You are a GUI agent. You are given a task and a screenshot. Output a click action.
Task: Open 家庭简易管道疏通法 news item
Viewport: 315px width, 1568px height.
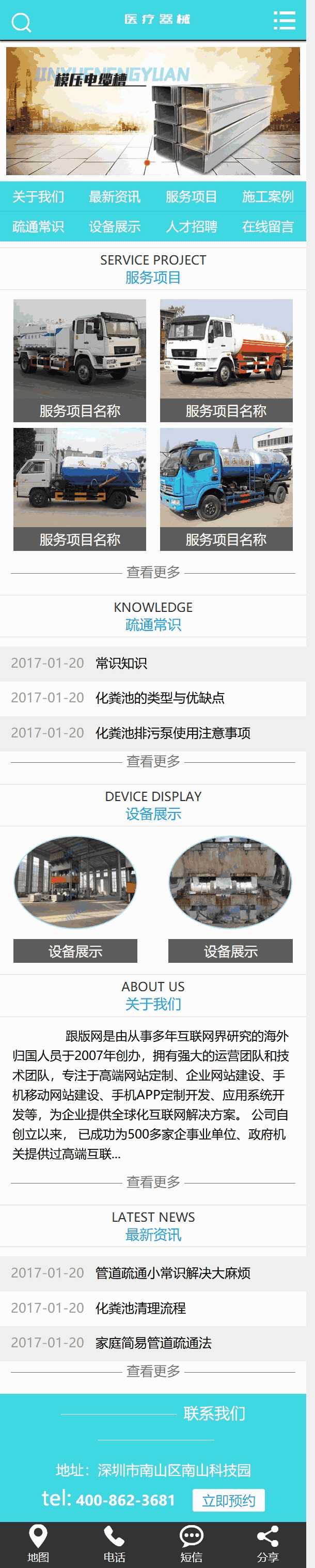[153, 1342]
